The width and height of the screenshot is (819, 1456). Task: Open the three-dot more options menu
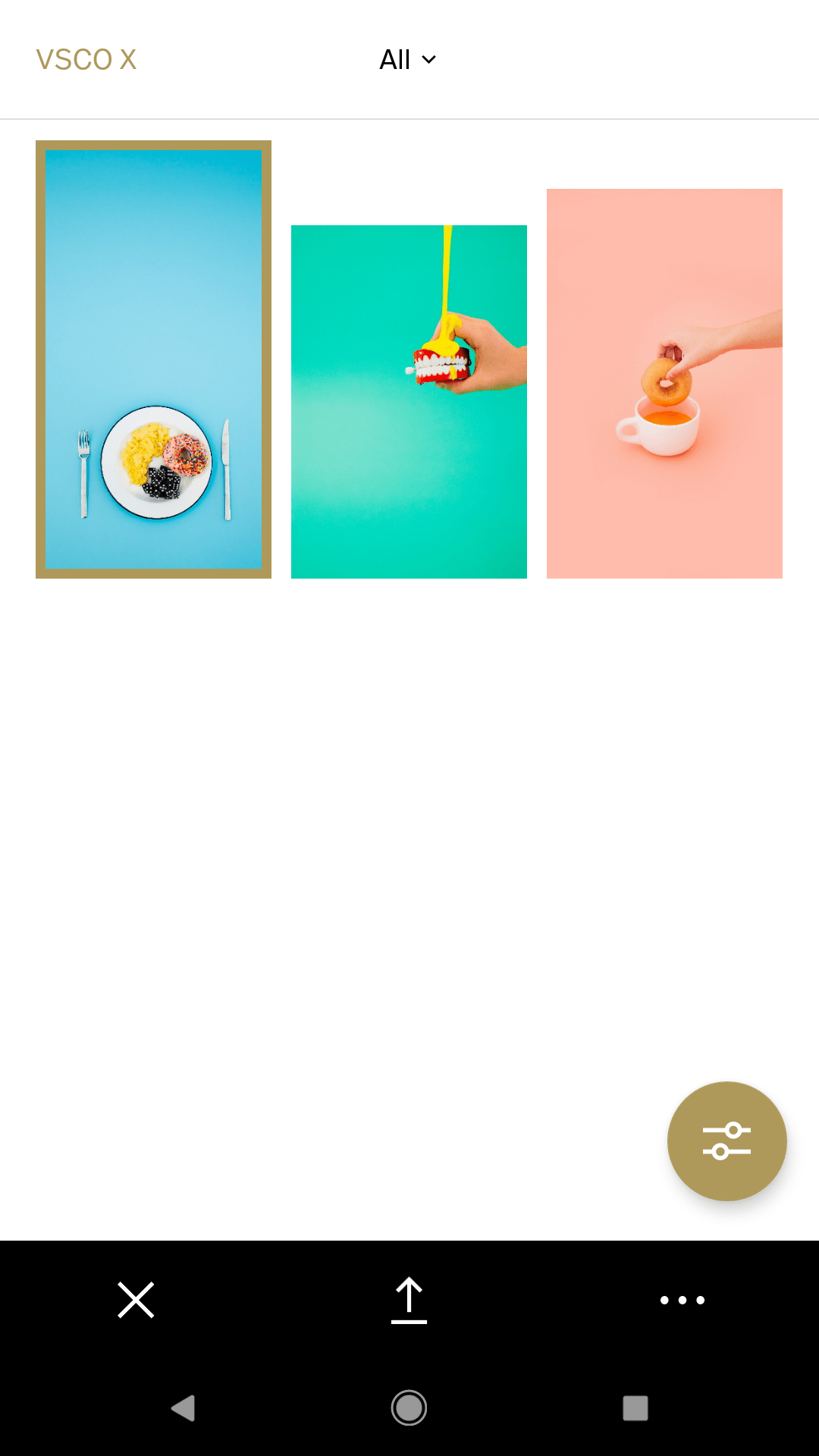click(x=681, y=1299)
